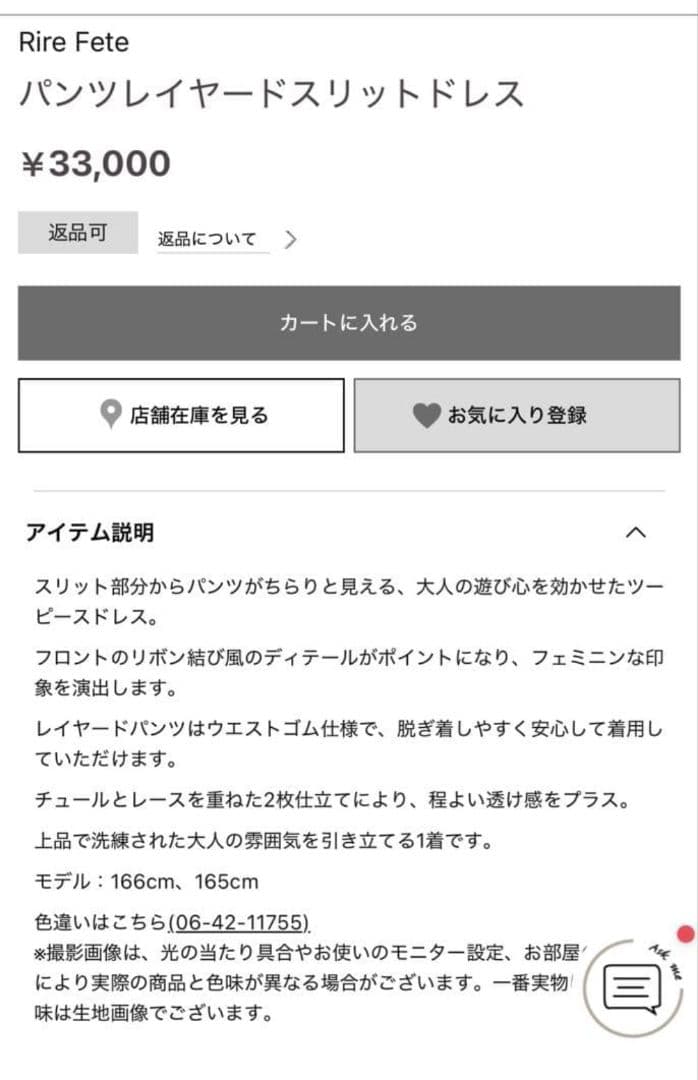Open color variant link 06-42-11755
The image size is (698, 1080).
click(240, 922)
